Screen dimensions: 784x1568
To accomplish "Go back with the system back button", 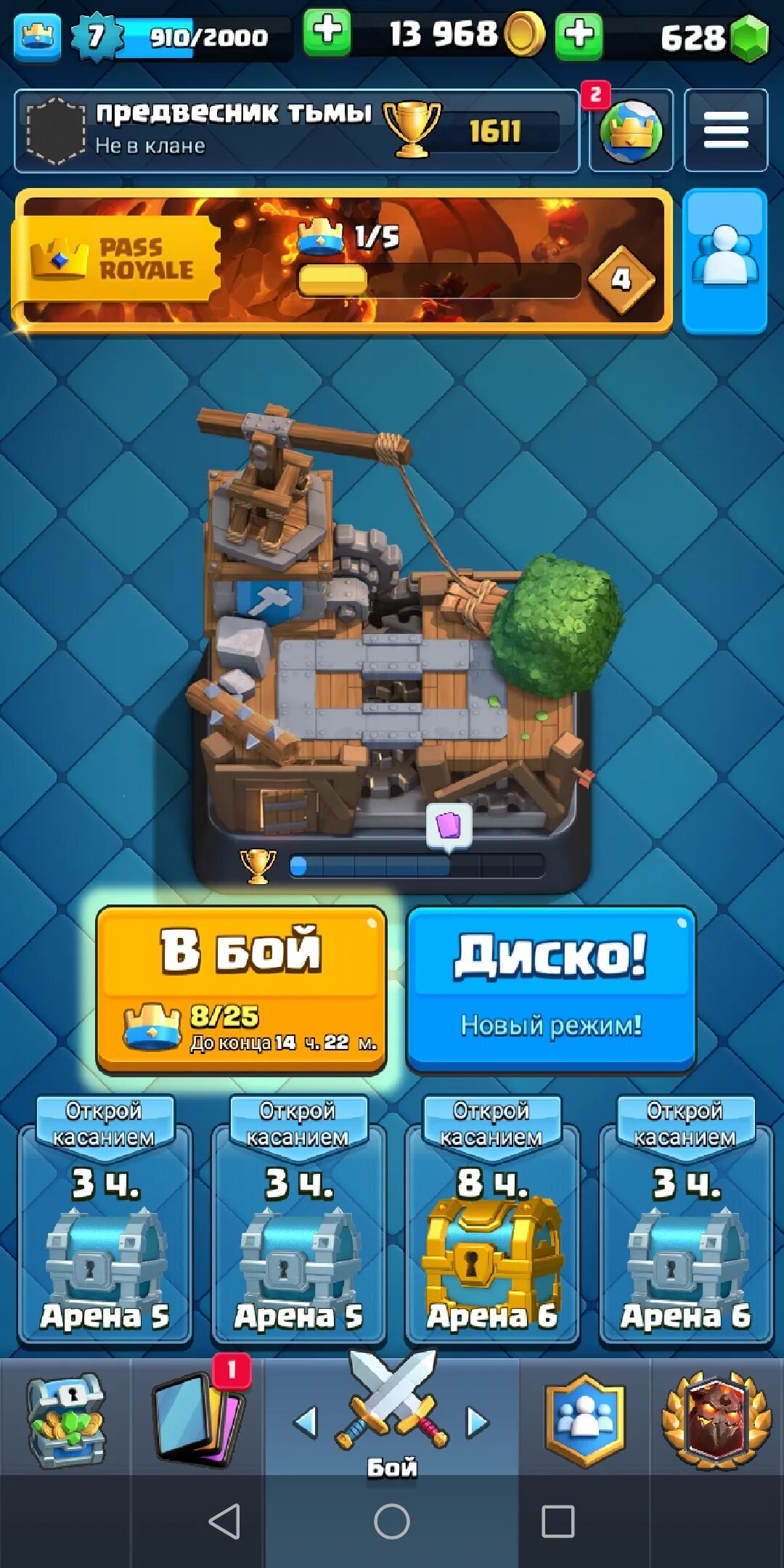I will tap(224, 1521).
